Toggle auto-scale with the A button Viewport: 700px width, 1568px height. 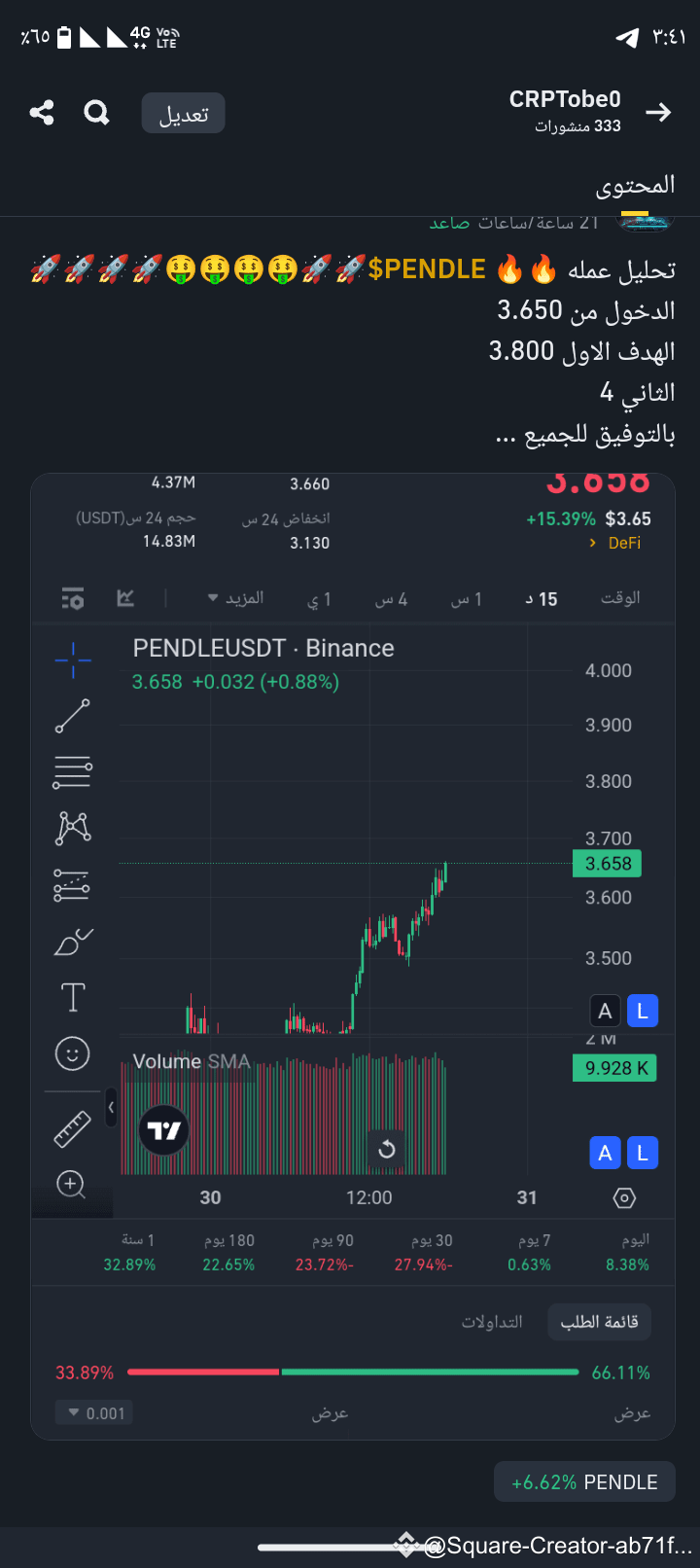[x=605, y=1011]
